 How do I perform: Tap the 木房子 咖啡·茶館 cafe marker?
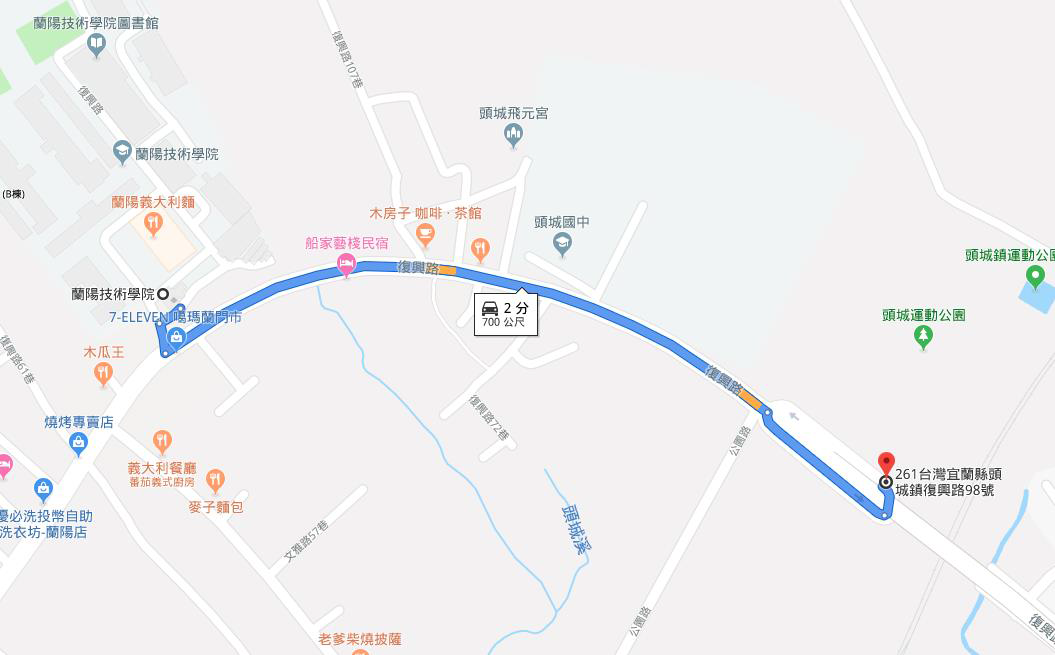click(x=426, y=235)
